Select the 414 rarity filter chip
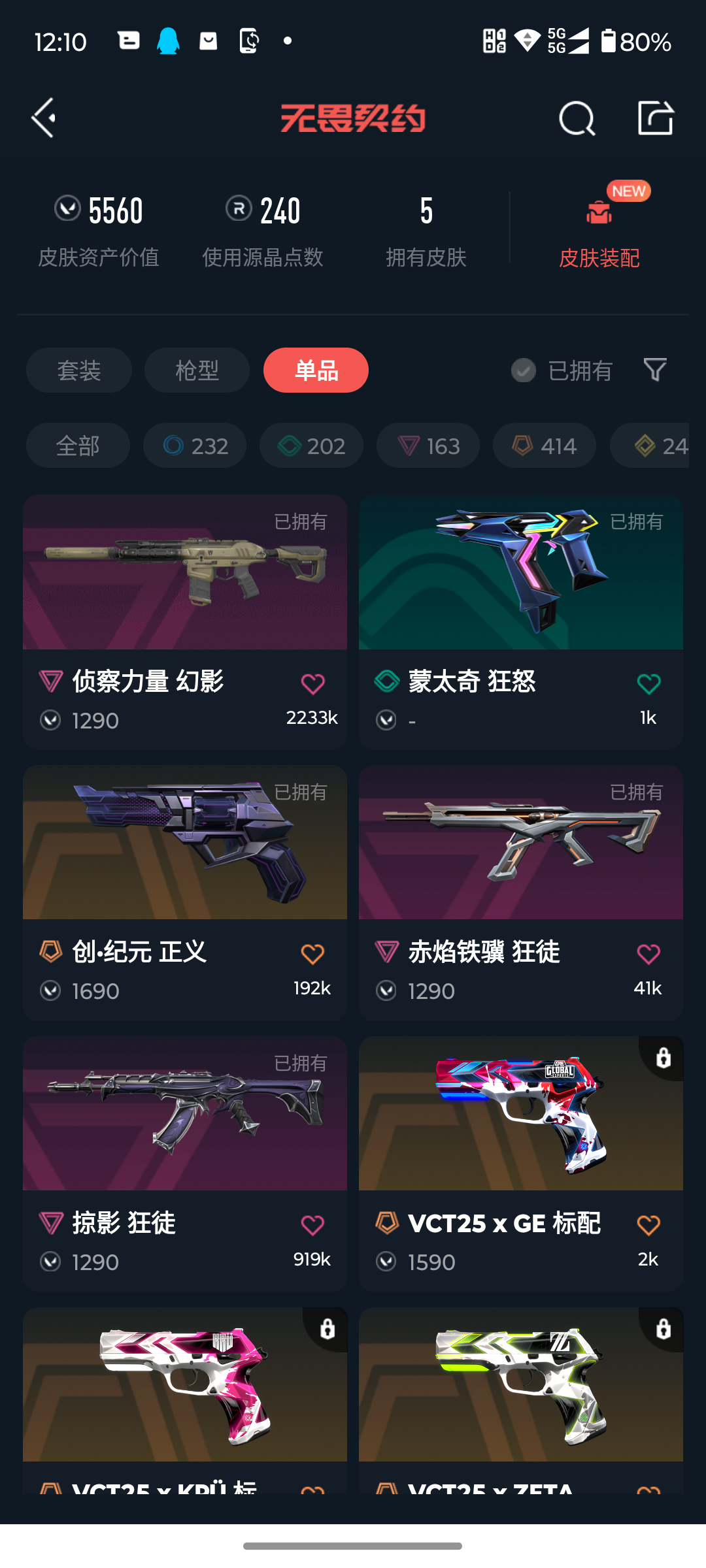The image size is (706, 1568). (544, 446)
